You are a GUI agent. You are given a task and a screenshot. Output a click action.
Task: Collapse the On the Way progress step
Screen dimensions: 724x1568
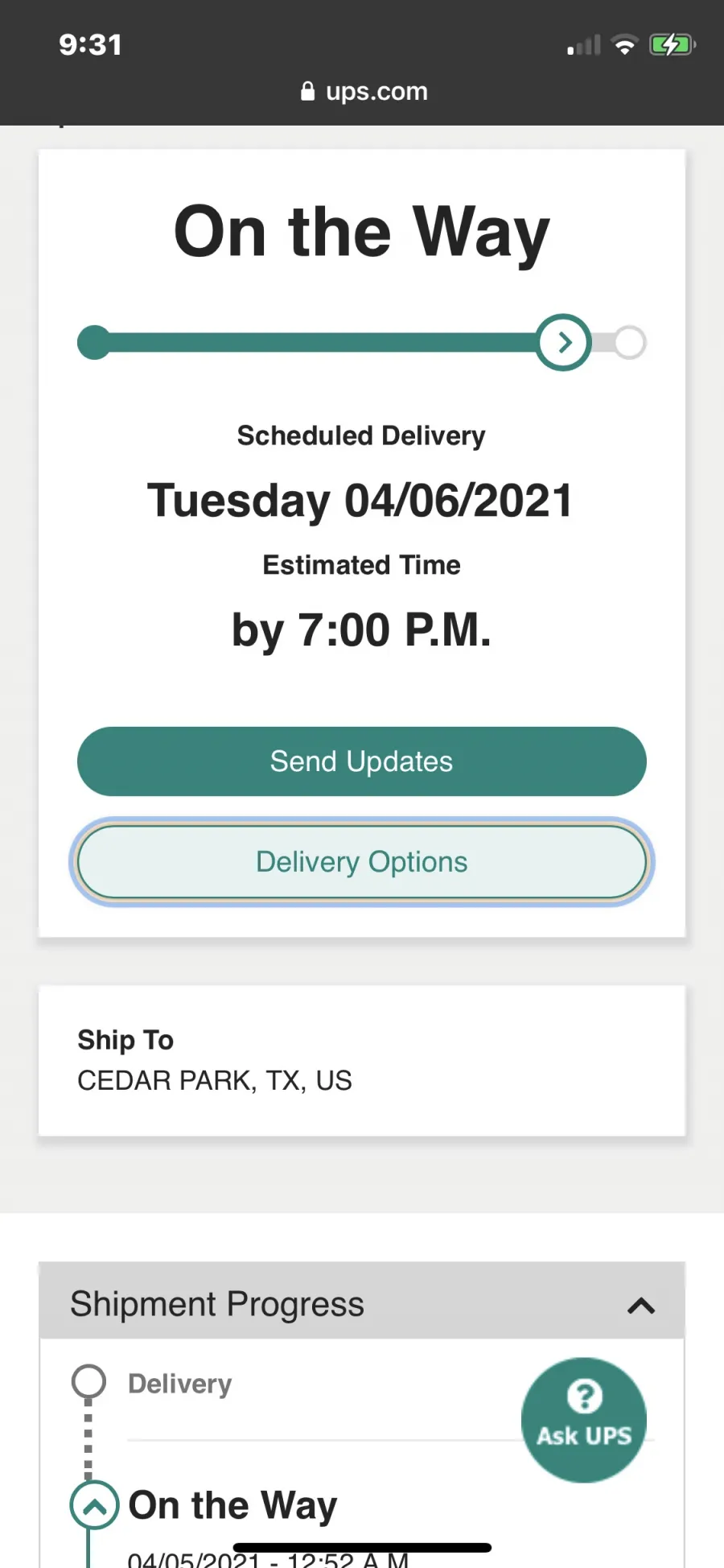[95, 1505]
